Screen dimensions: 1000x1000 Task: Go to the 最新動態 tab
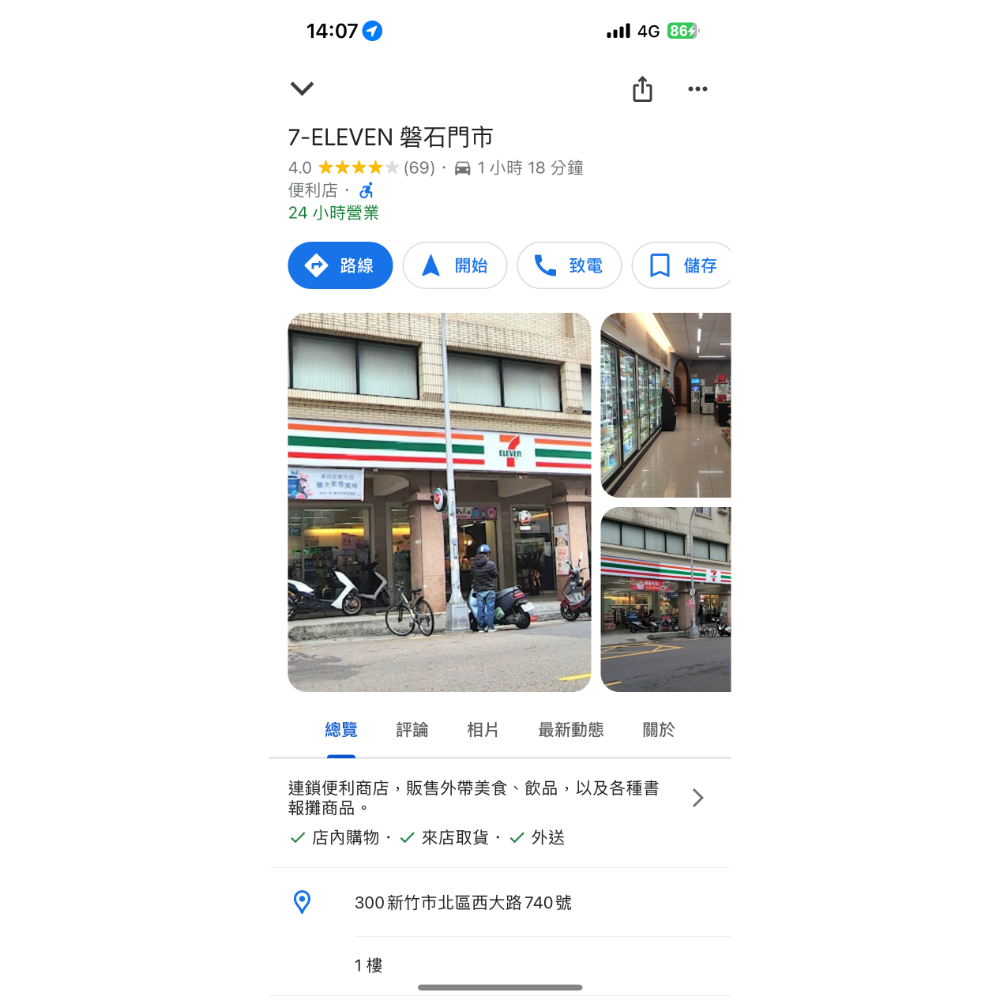click(571, 730)
